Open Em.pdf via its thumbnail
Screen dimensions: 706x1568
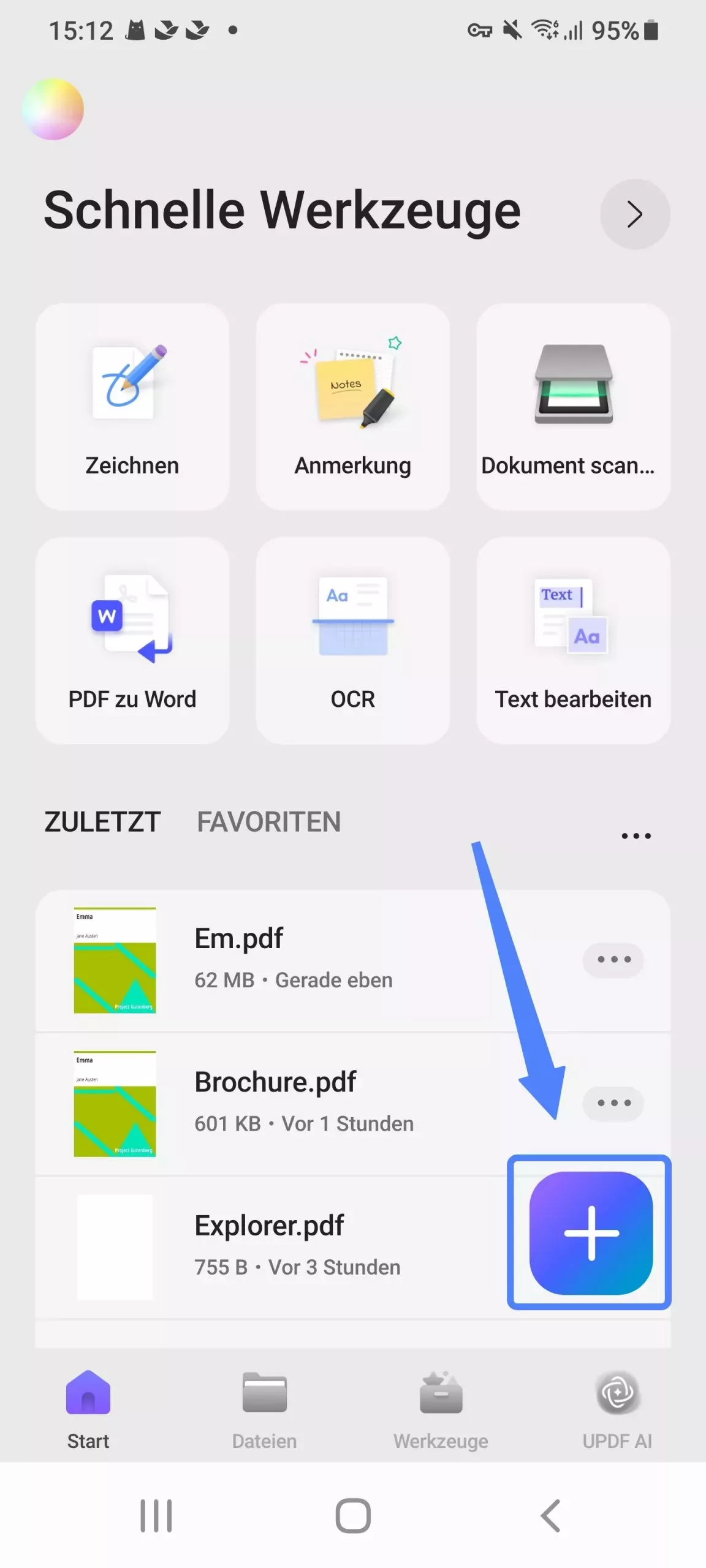114,959
